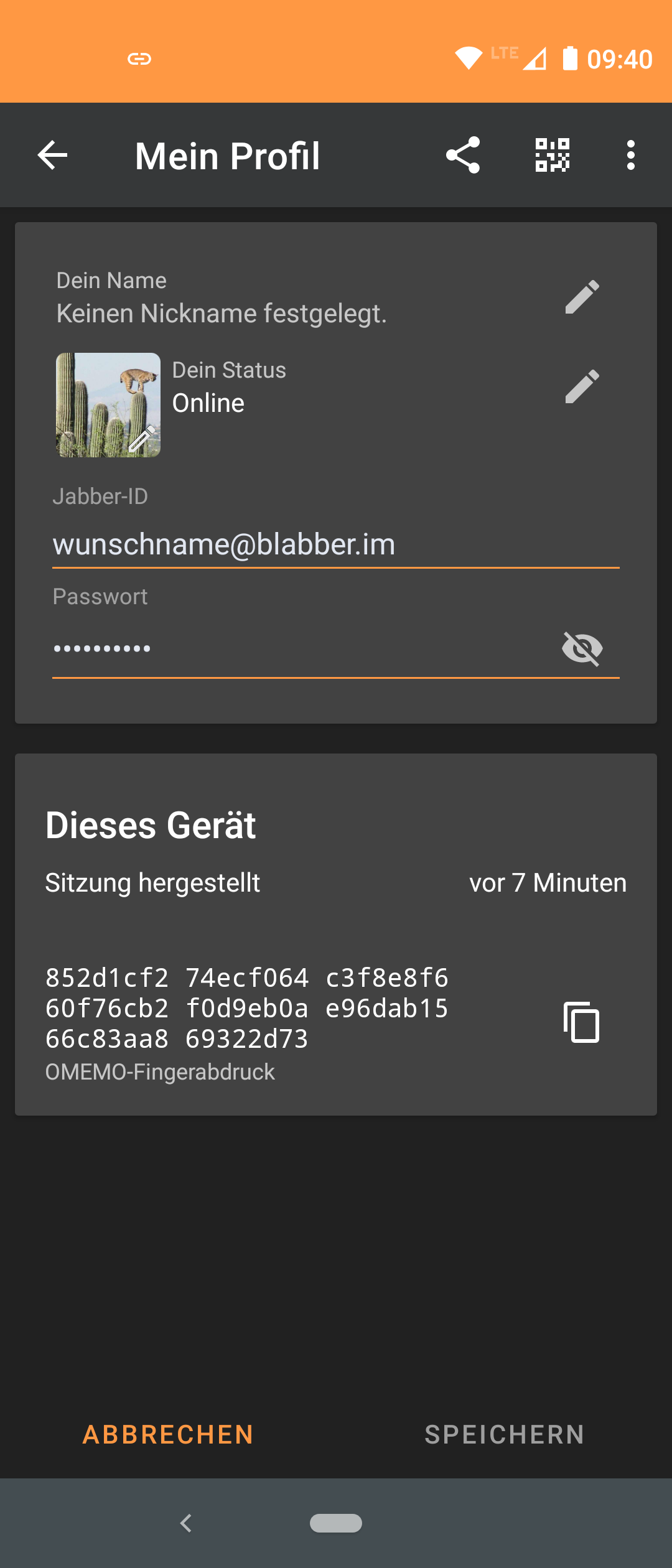Reveal the hidden password
The height and width of the screenshot is (1568, 672).
pos(582,648)
